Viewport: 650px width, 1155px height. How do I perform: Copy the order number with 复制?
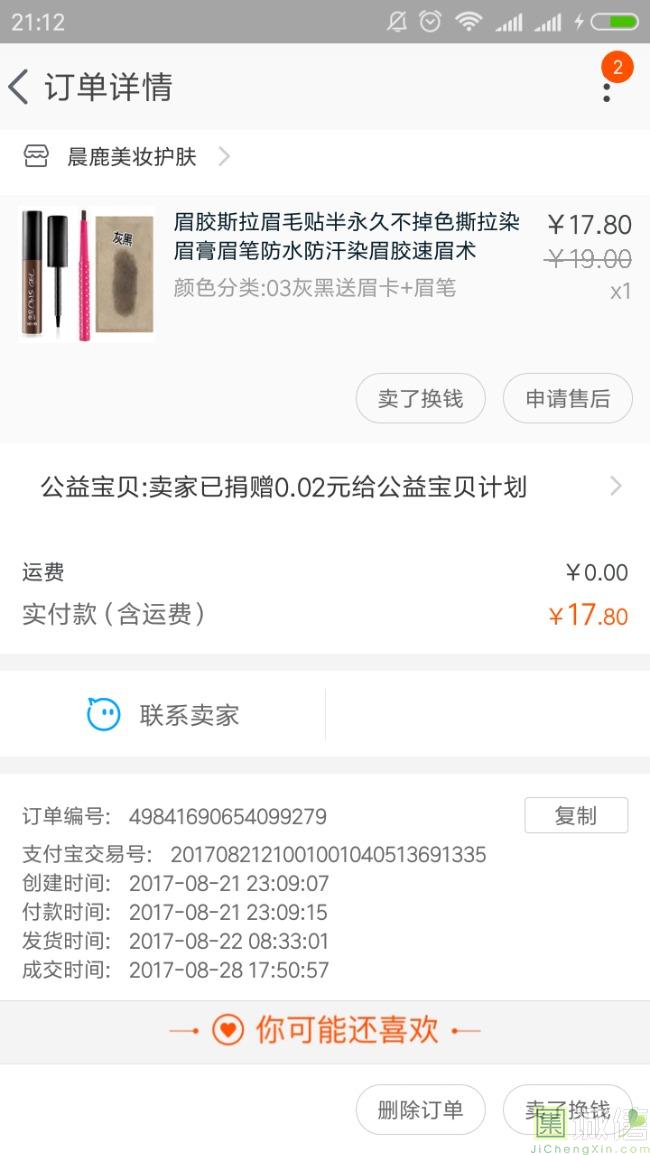point(575,815)
